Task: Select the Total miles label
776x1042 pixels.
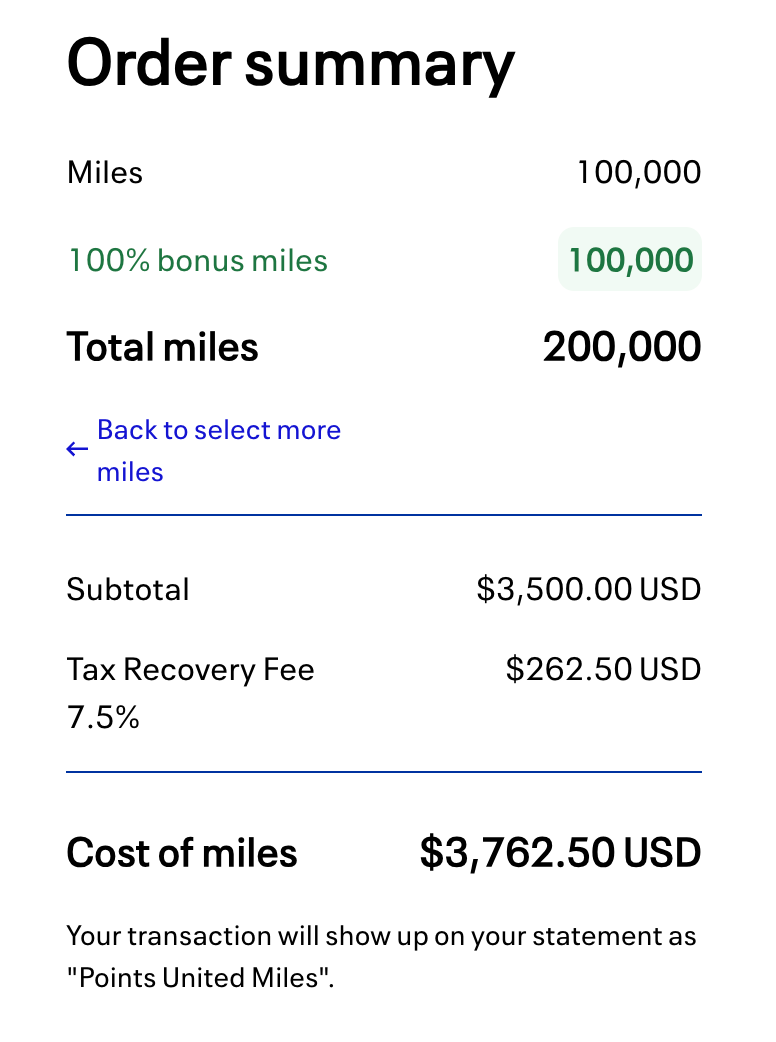Action: pos(162,346)
